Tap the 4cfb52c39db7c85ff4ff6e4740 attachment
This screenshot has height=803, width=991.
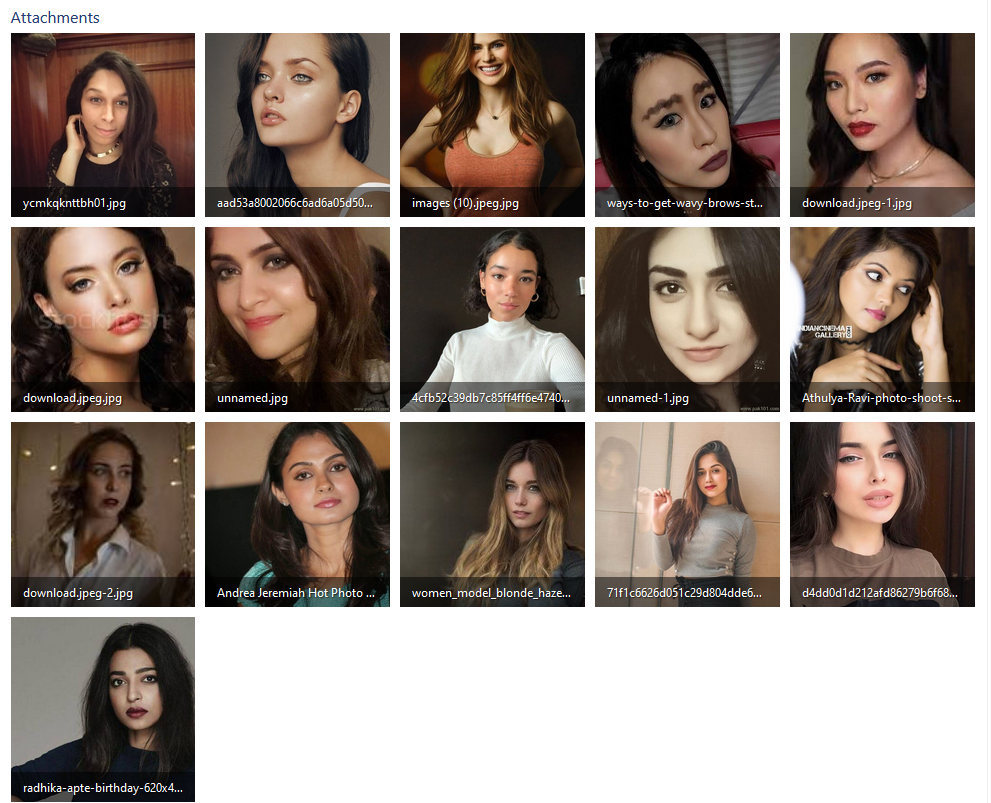coord(492,319)
